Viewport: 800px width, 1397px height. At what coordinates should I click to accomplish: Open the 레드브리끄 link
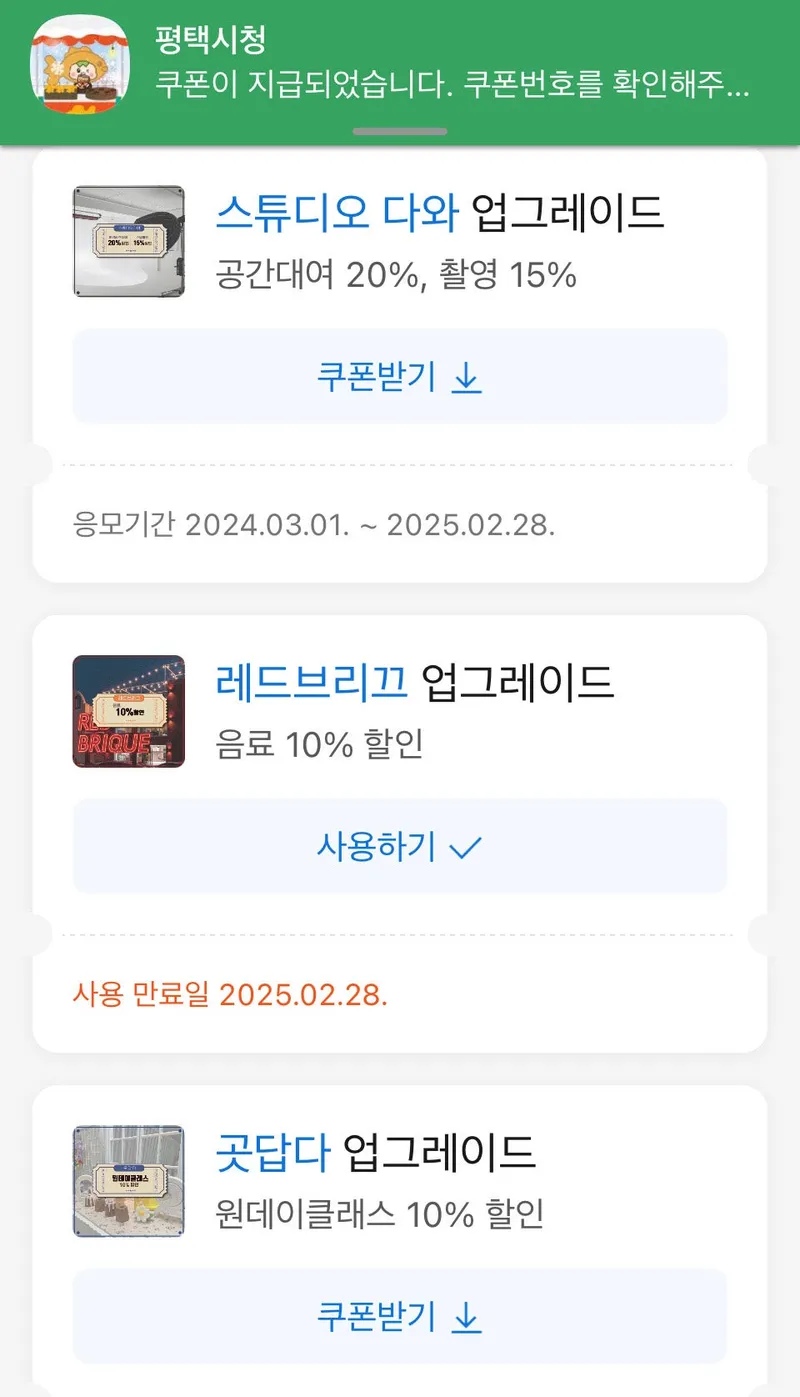tap(311, 682)
